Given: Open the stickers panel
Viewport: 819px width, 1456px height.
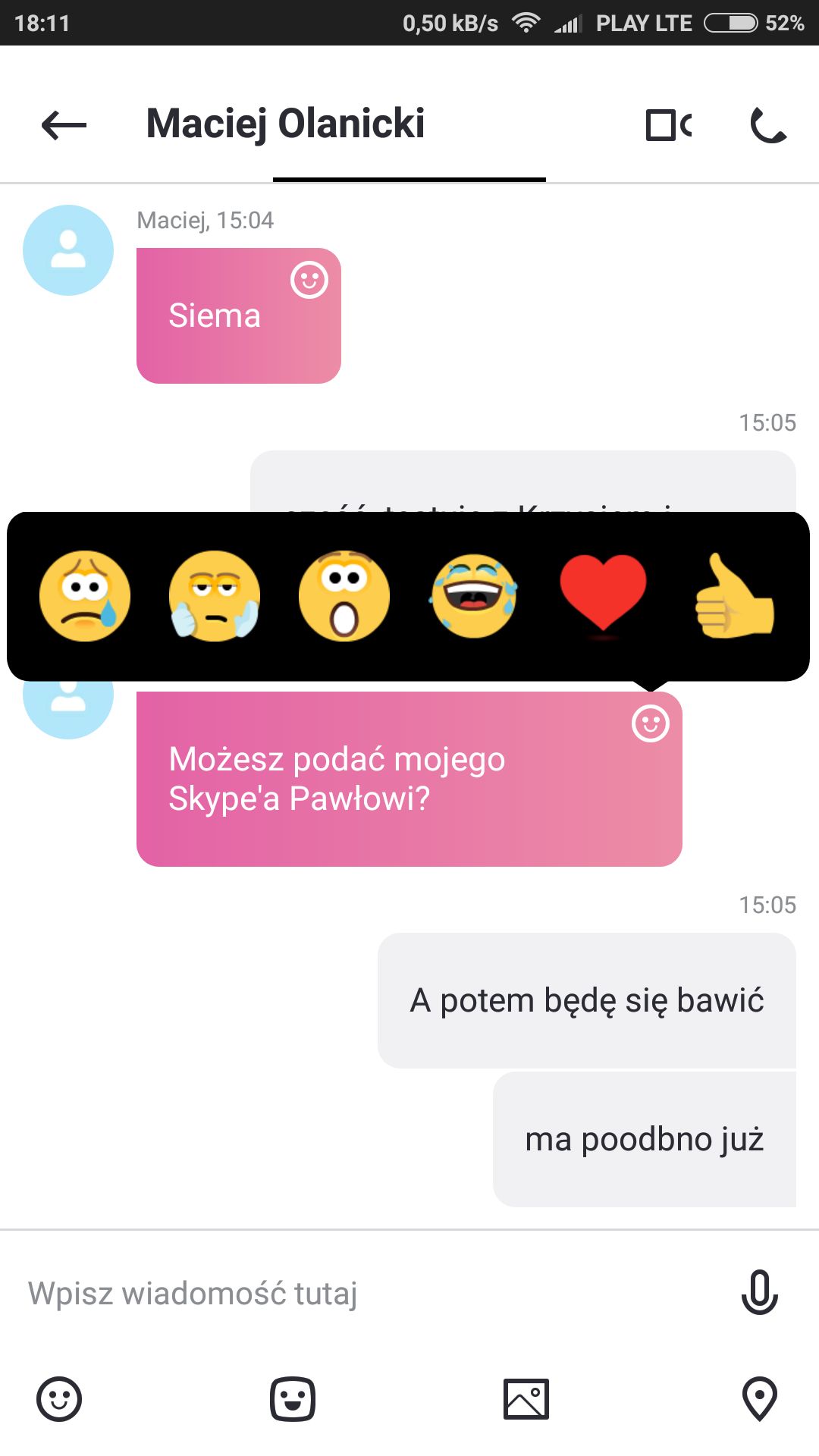Looking at the screenshot, I should pos(293,1399).
